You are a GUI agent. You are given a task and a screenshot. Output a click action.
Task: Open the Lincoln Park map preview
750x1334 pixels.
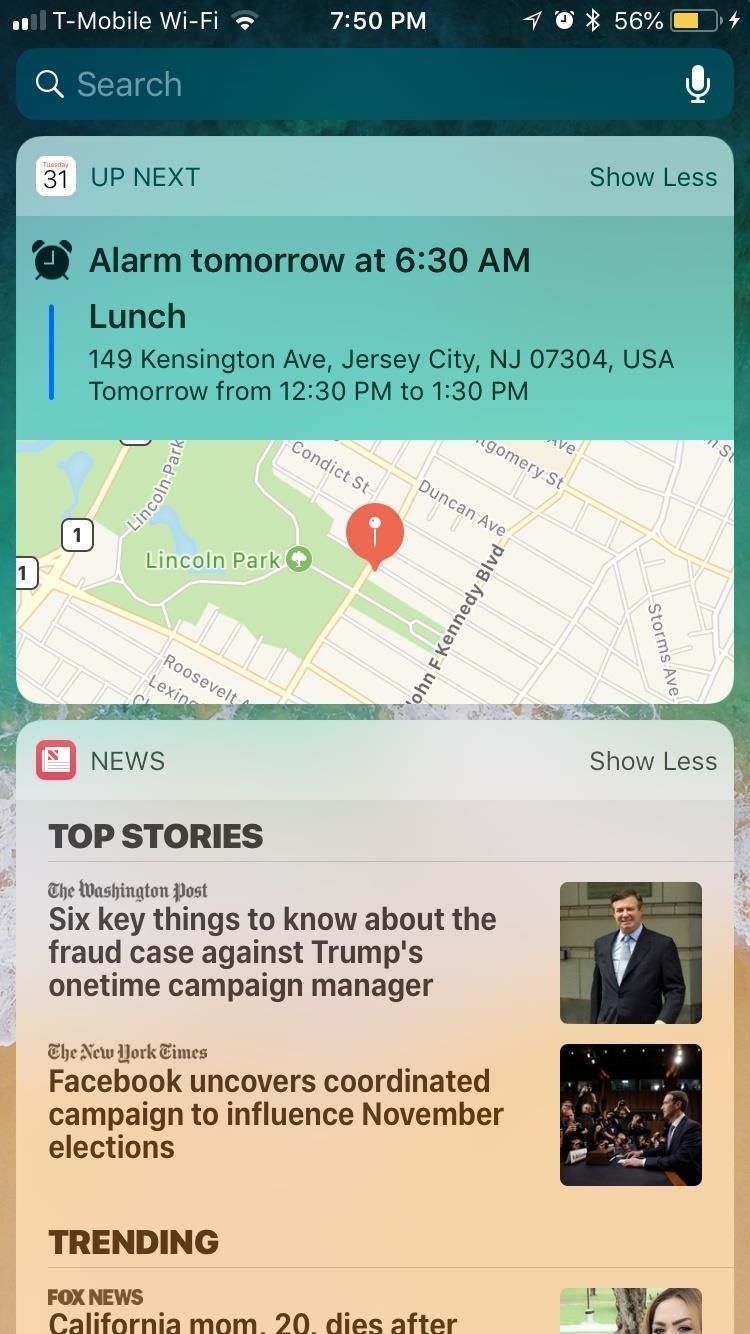tap(375, 570)
